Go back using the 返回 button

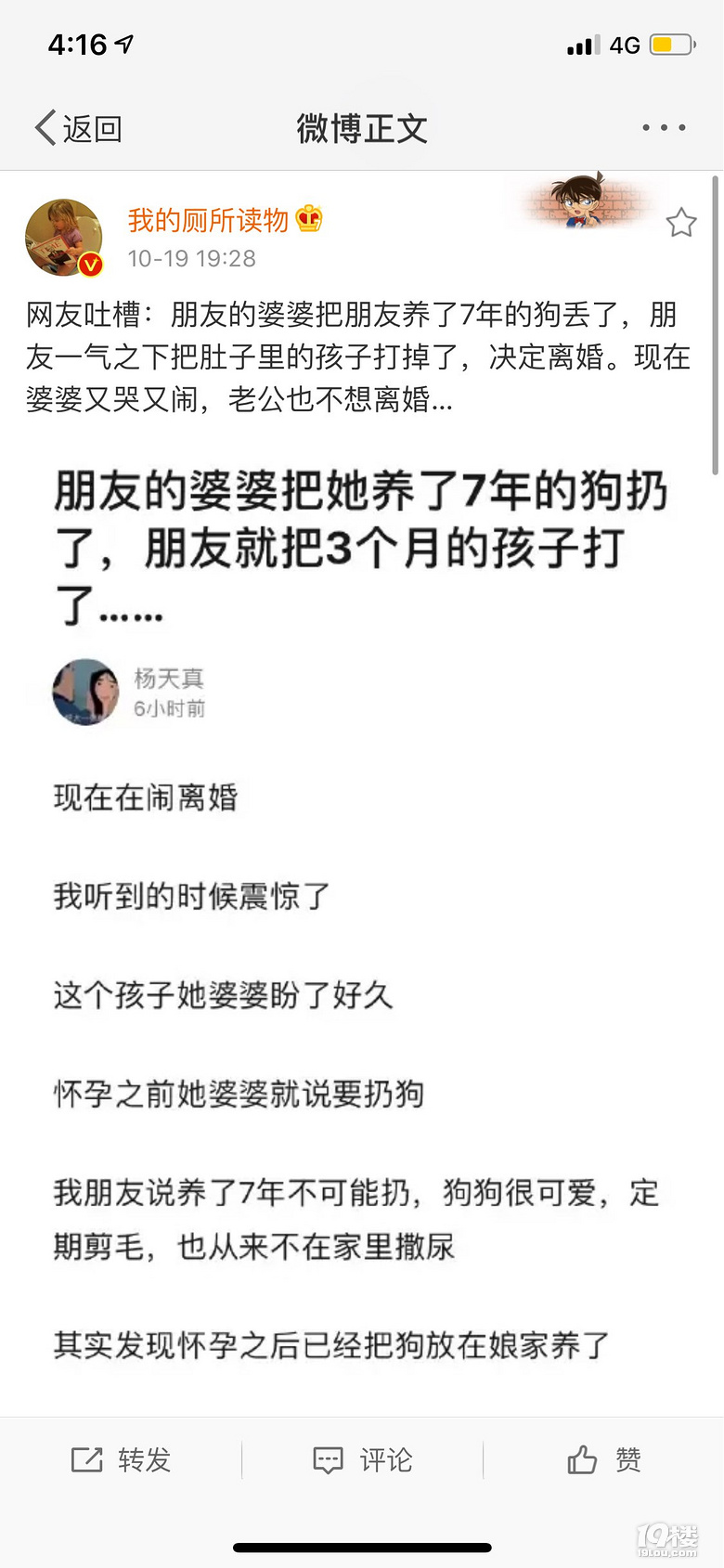pos(79,128)
